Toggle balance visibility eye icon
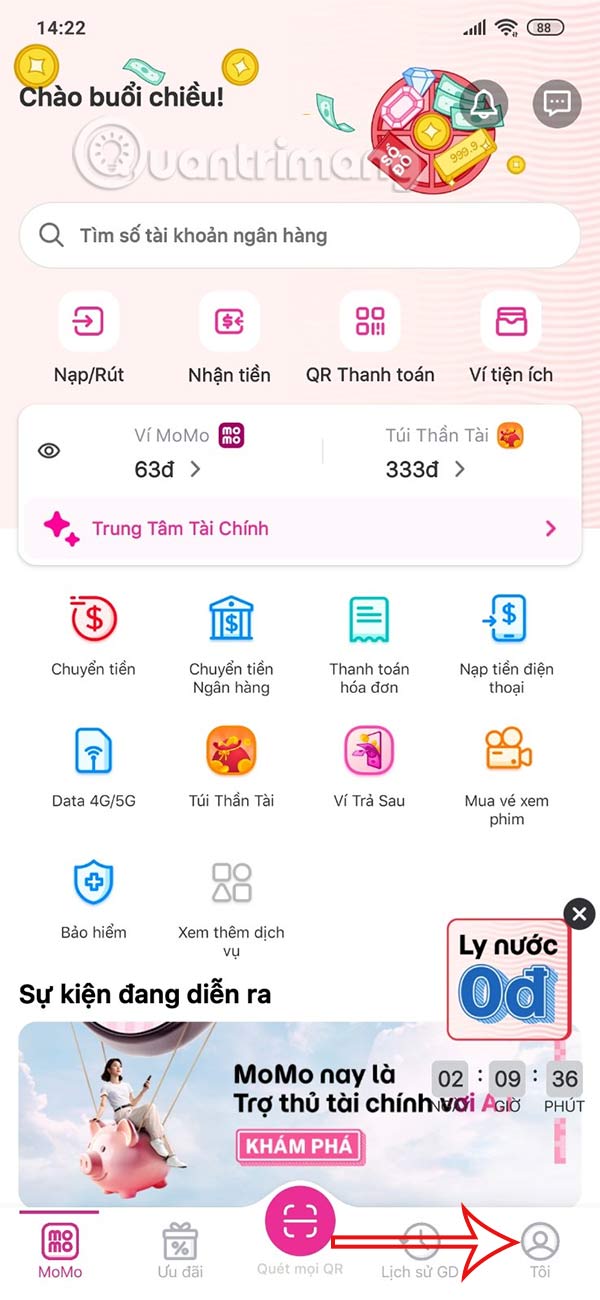 coord(49,451)
